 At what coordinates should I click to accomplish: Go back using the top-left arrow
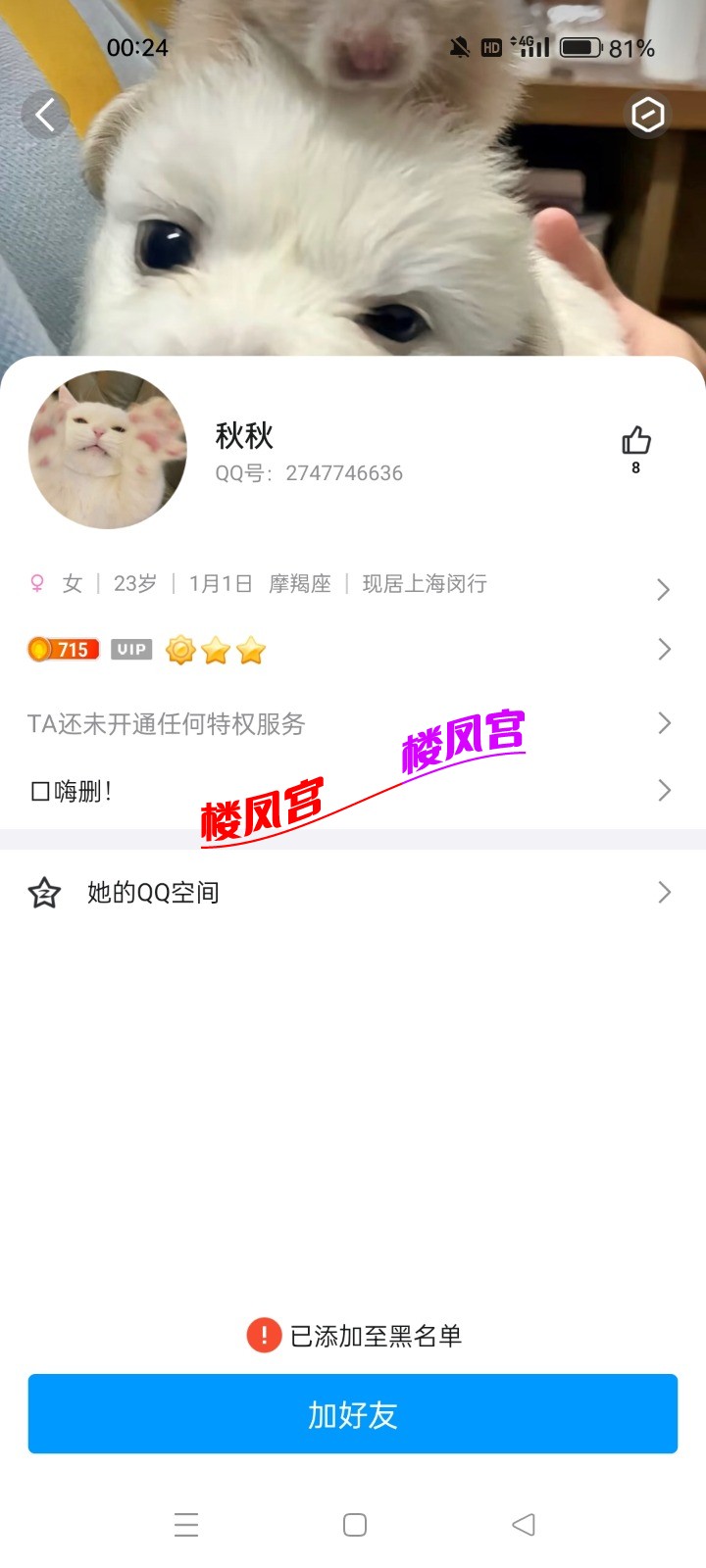point(45,116)
